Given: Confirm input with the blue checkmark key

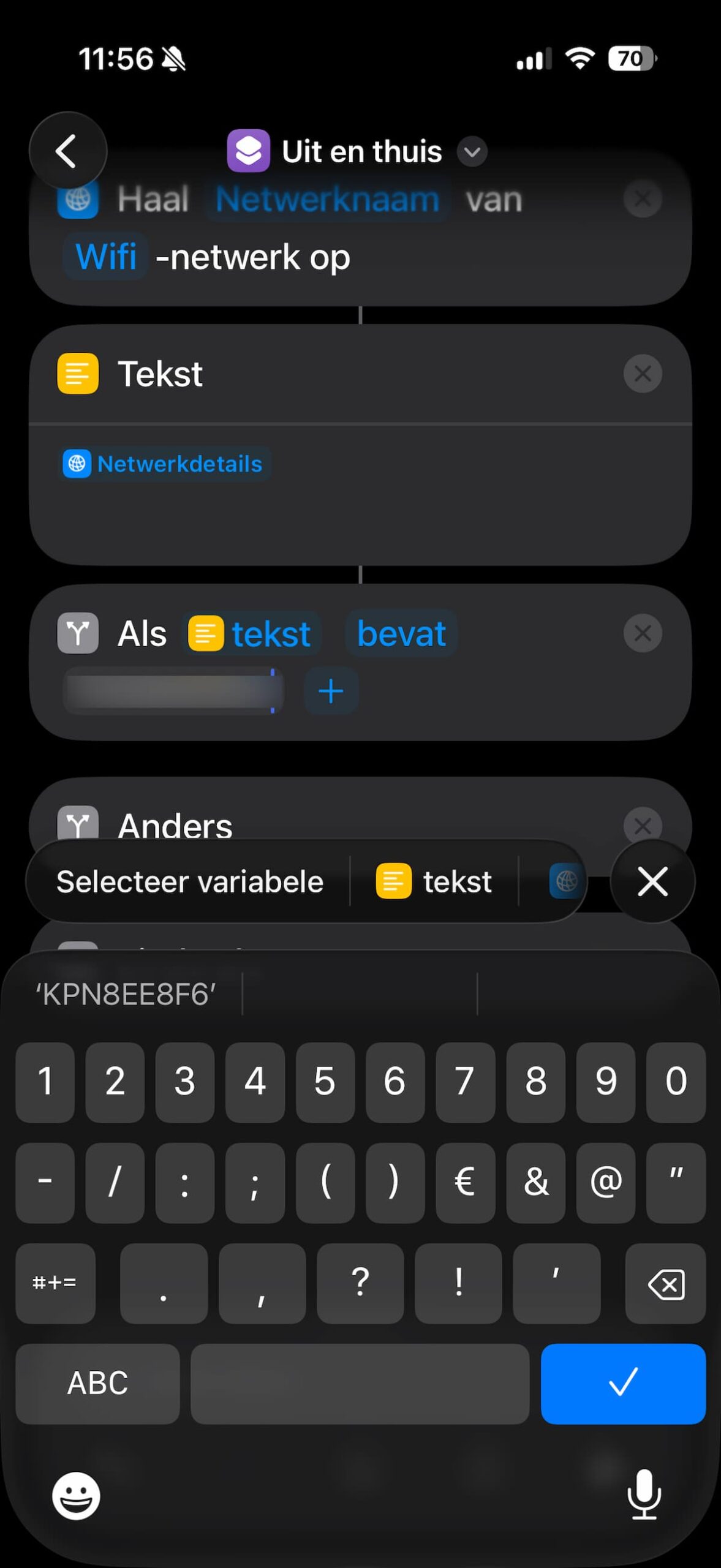Looking at the screenshot, I should click(x=622, y=1383).
